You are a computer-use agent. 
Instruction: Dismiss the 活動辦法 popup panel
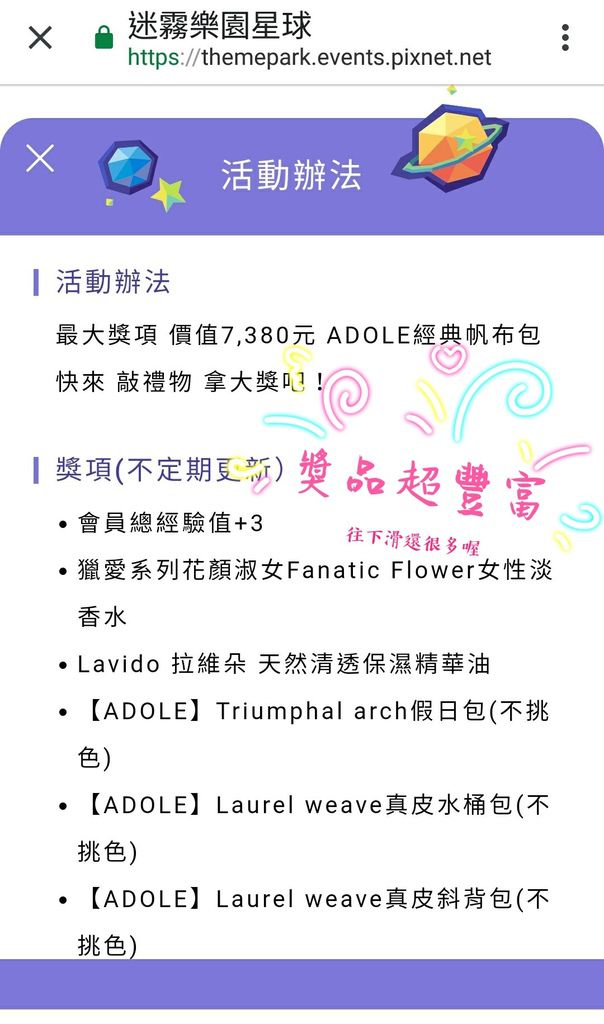pos(40,158)
